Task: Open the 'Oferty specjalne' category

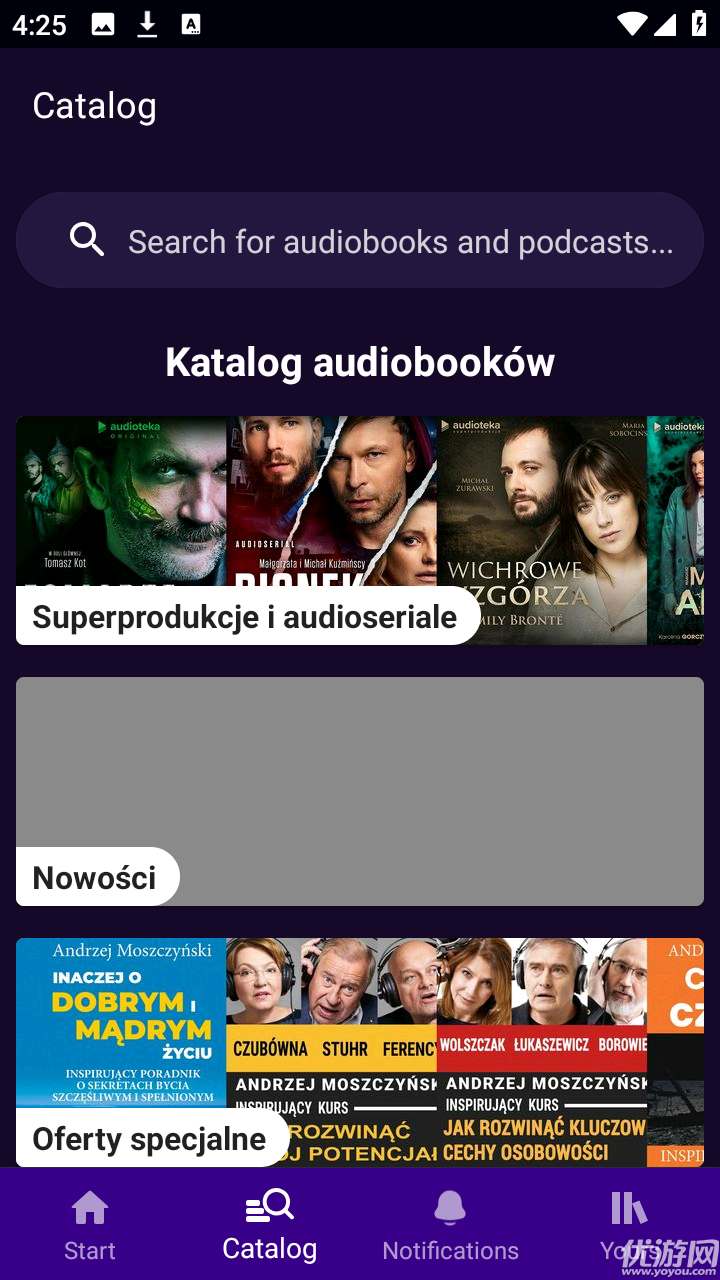Action: pyautogui.click(x=152, y=1138)
